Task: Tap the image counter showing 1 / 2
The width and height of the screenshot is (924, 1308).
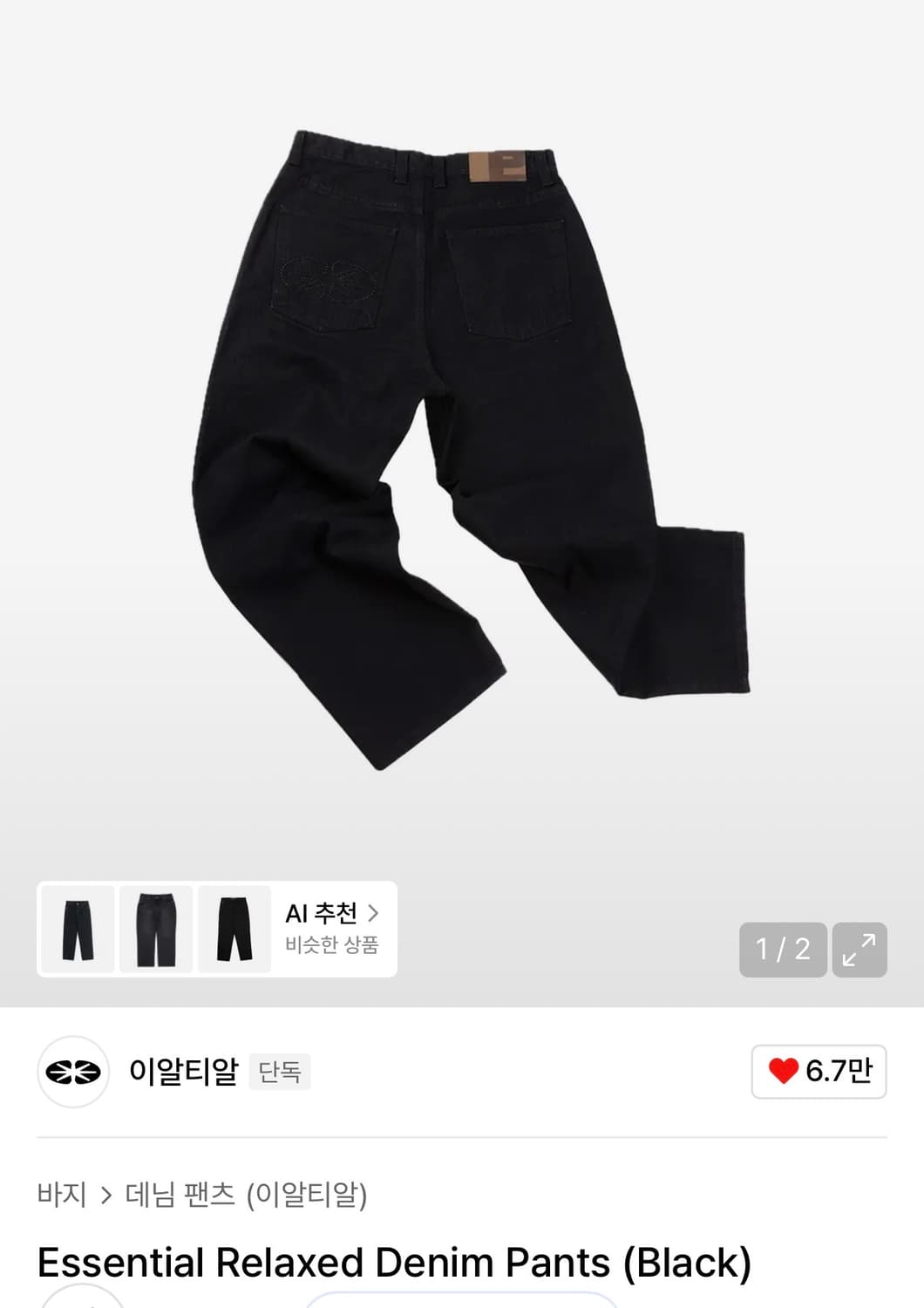Action: tap(782, 950)
